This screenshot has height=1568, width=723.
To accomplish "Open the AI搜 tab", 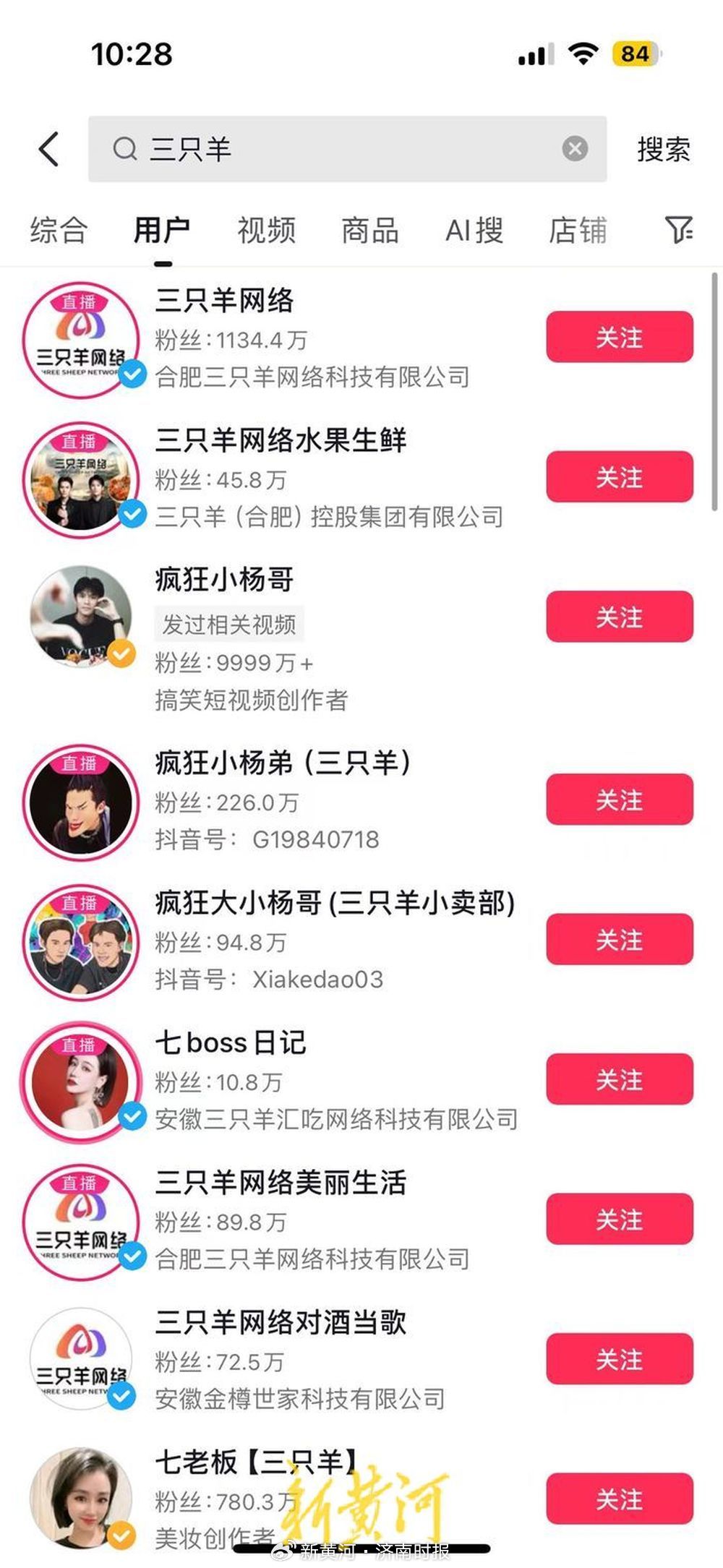I will click(x=474, y=231).
